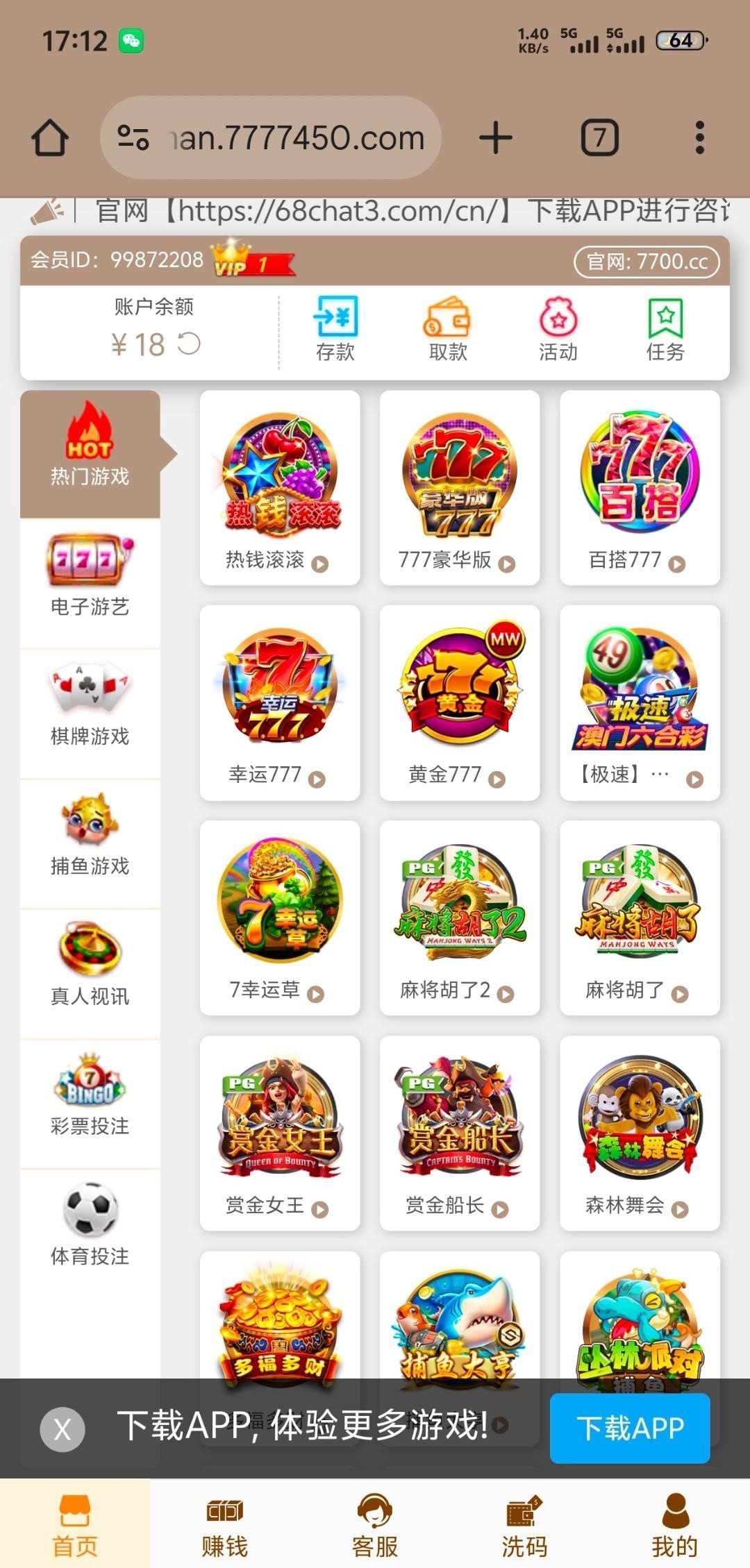Open the browser tab switcher

pos(599,137)
